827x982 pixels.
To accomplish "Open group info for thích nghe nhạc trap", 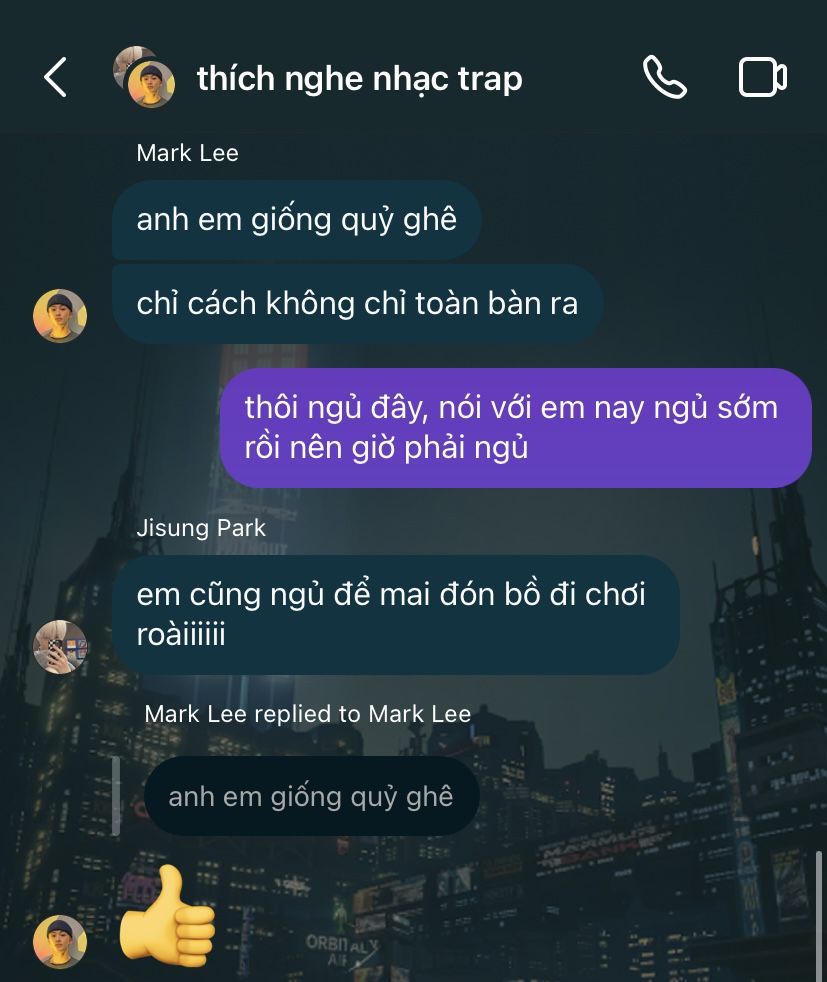I will click(359, 78).
